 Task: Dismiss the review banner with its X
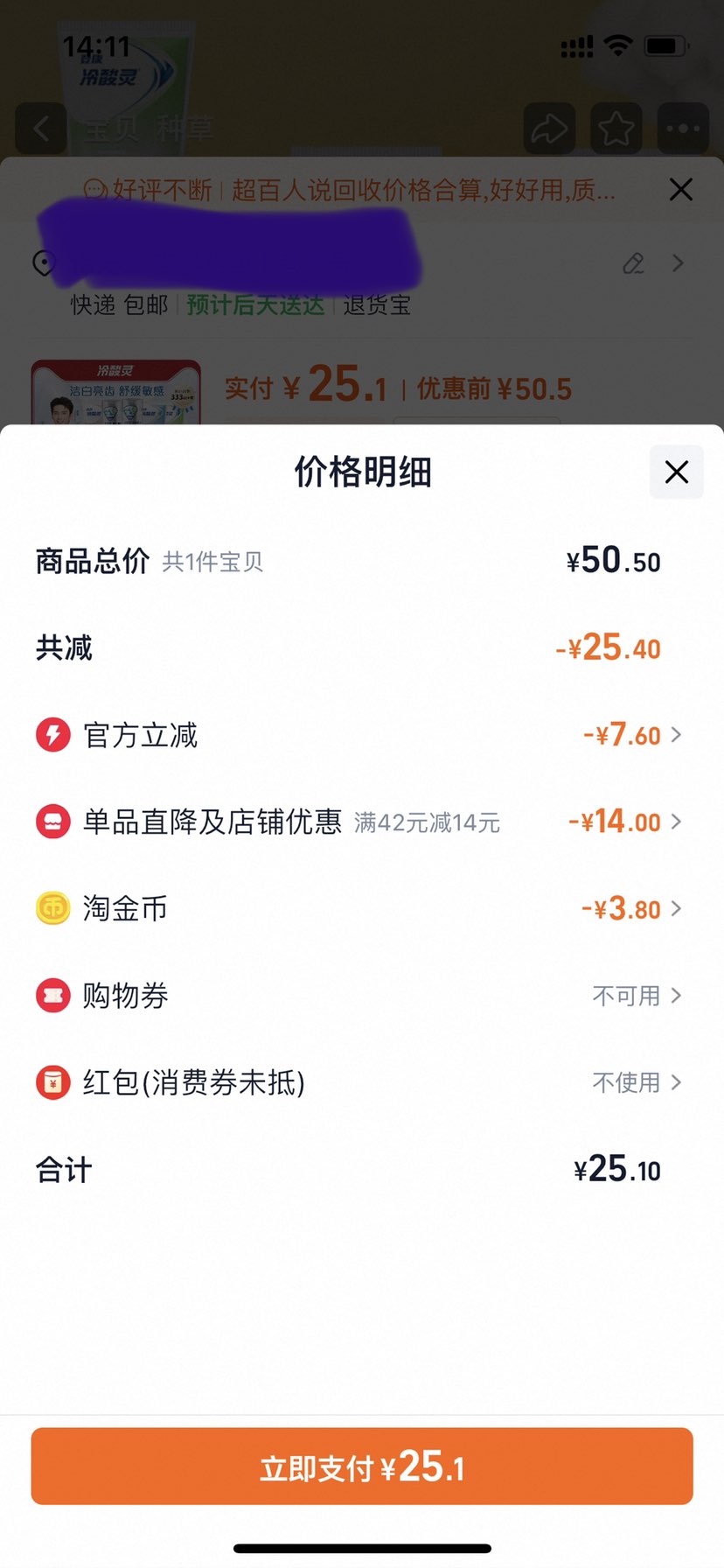pyautogui.click(x=680, y=190)
